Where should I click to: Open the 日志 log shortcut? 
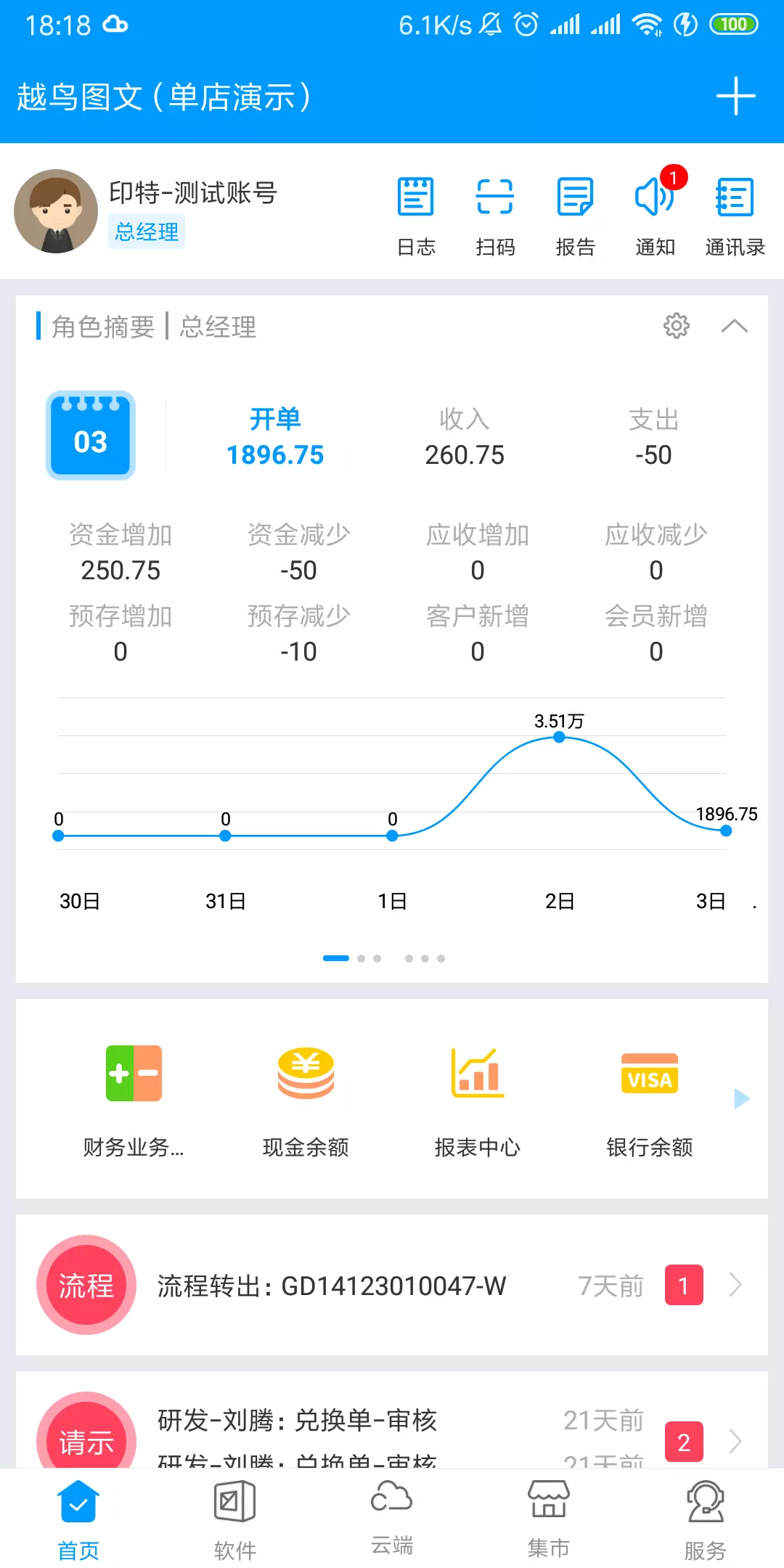tap(416, 216)
